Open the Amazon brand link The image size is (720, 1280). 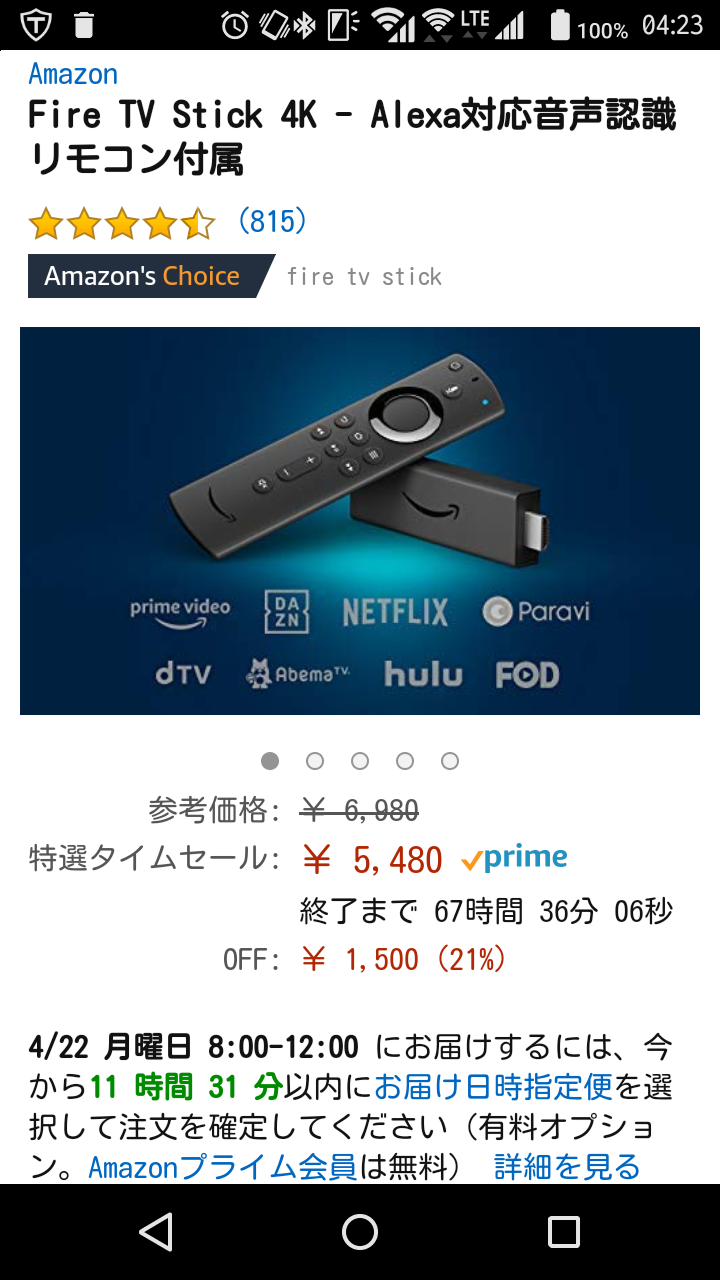(73, 74)
